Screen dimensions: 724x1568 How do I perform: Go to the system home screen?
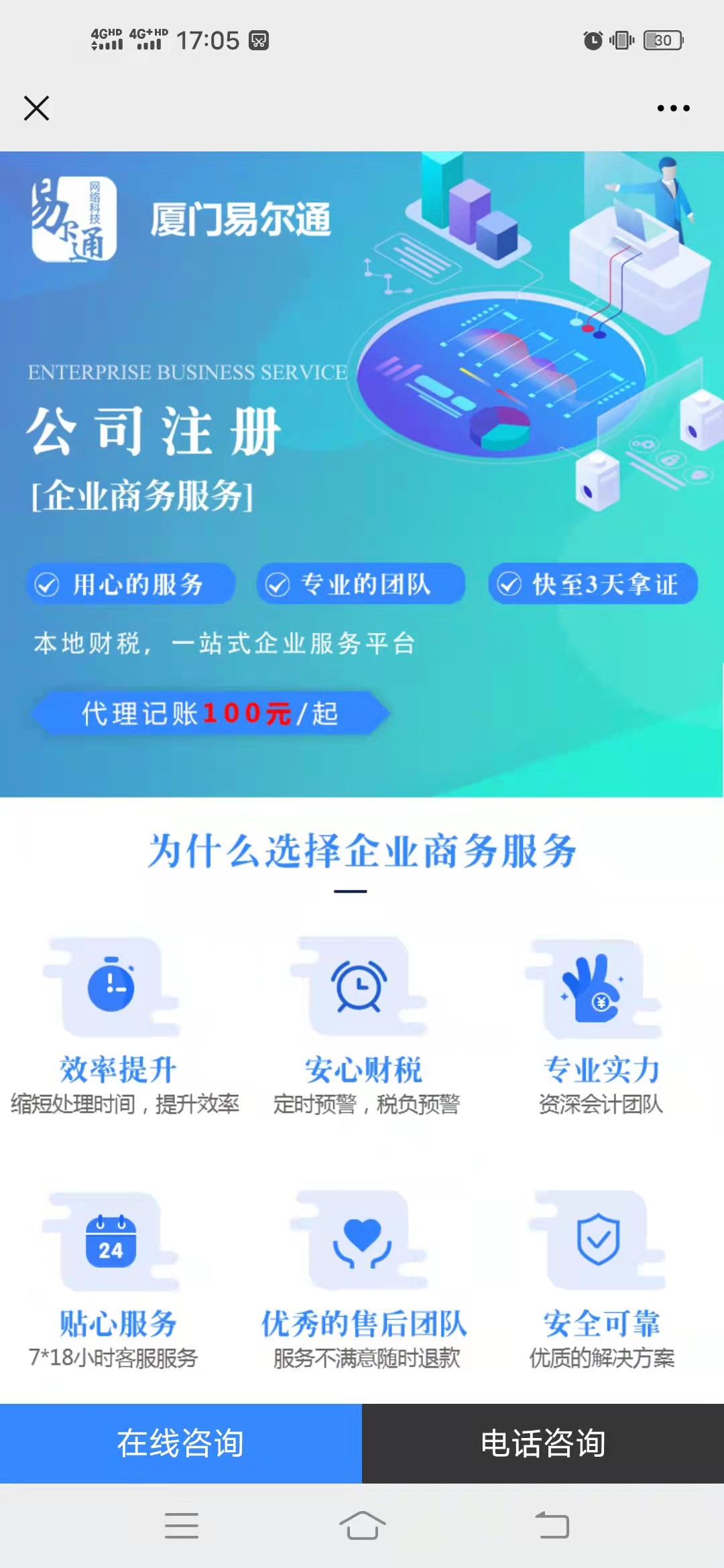click(362, 1526)
